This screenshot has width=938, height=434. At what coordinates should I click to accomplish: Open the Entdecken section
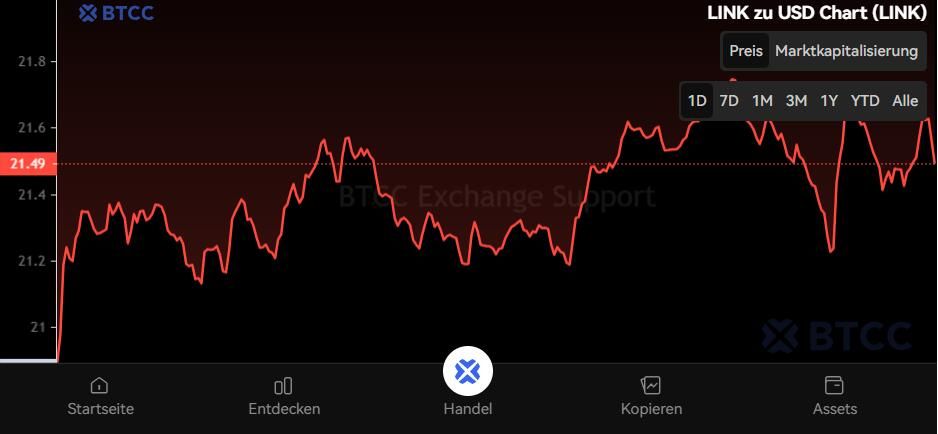click(x=284, y=396)
